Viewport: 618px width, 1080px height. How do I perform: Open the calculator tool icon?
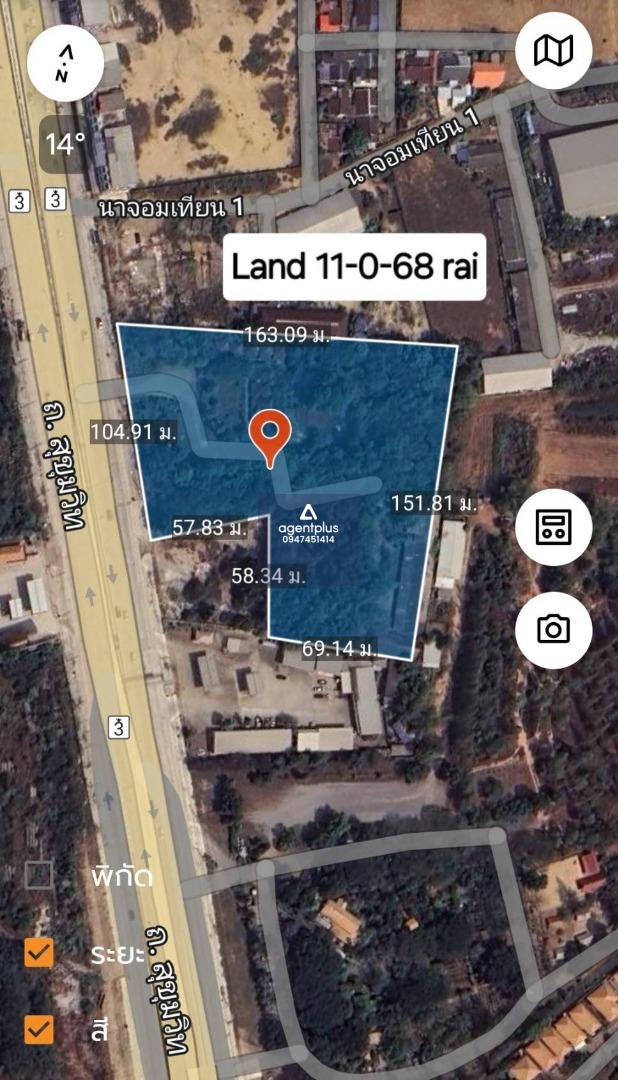(553, 527)
